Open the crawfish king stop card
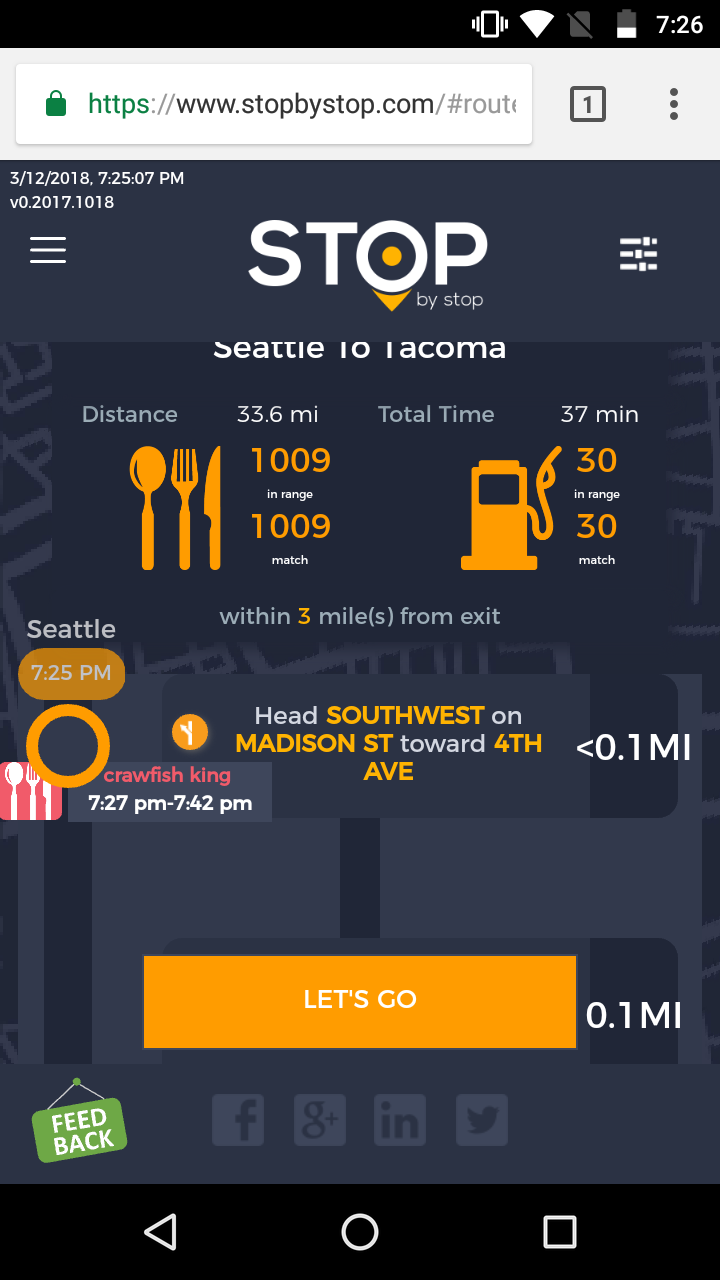Image resolution: width=720 pixels, height=1280 pixels. tap(170, 791)
